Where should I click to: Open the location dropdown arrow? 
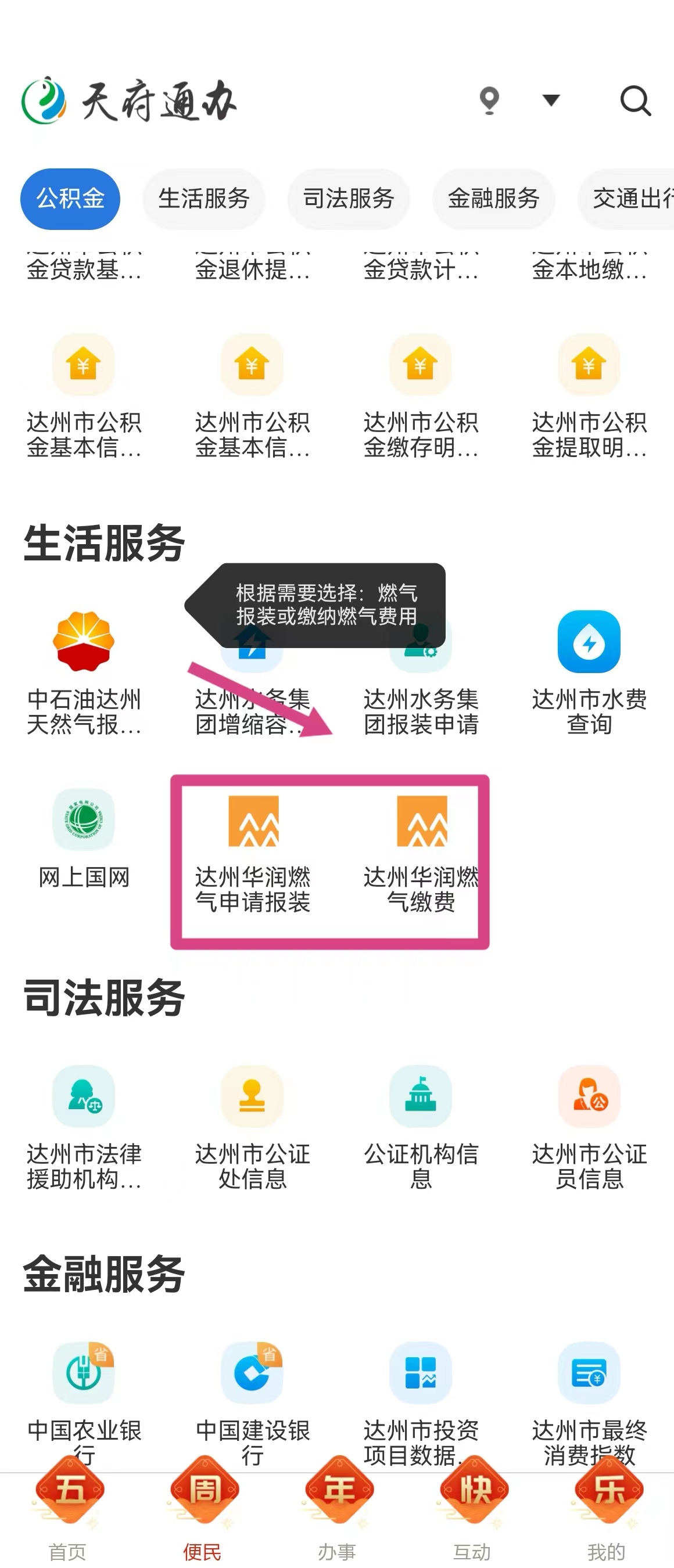(550, 100)
